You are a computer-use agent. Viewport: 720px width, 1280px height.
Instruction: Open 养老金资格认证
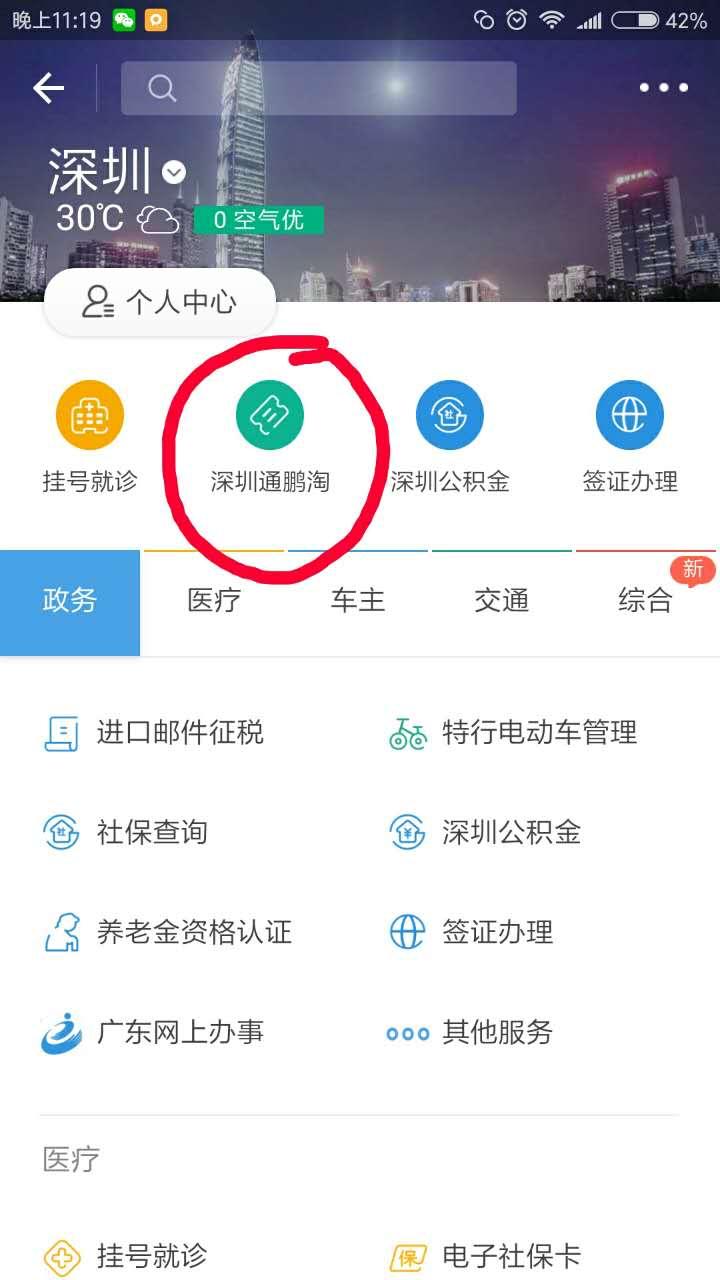tap(194, 932)
